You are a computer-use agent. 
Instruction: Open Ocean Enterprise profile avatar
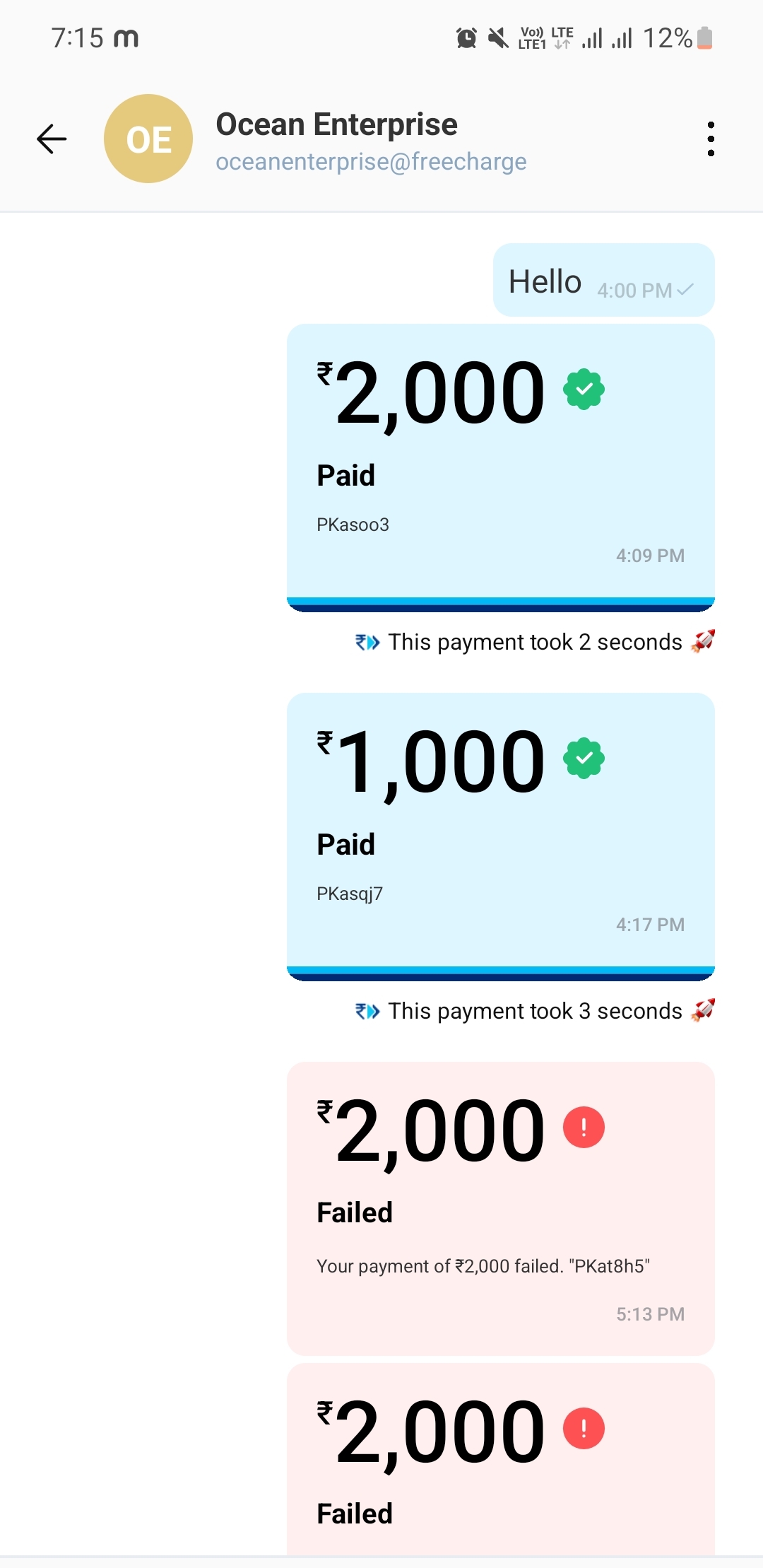[x=148, y=139]
